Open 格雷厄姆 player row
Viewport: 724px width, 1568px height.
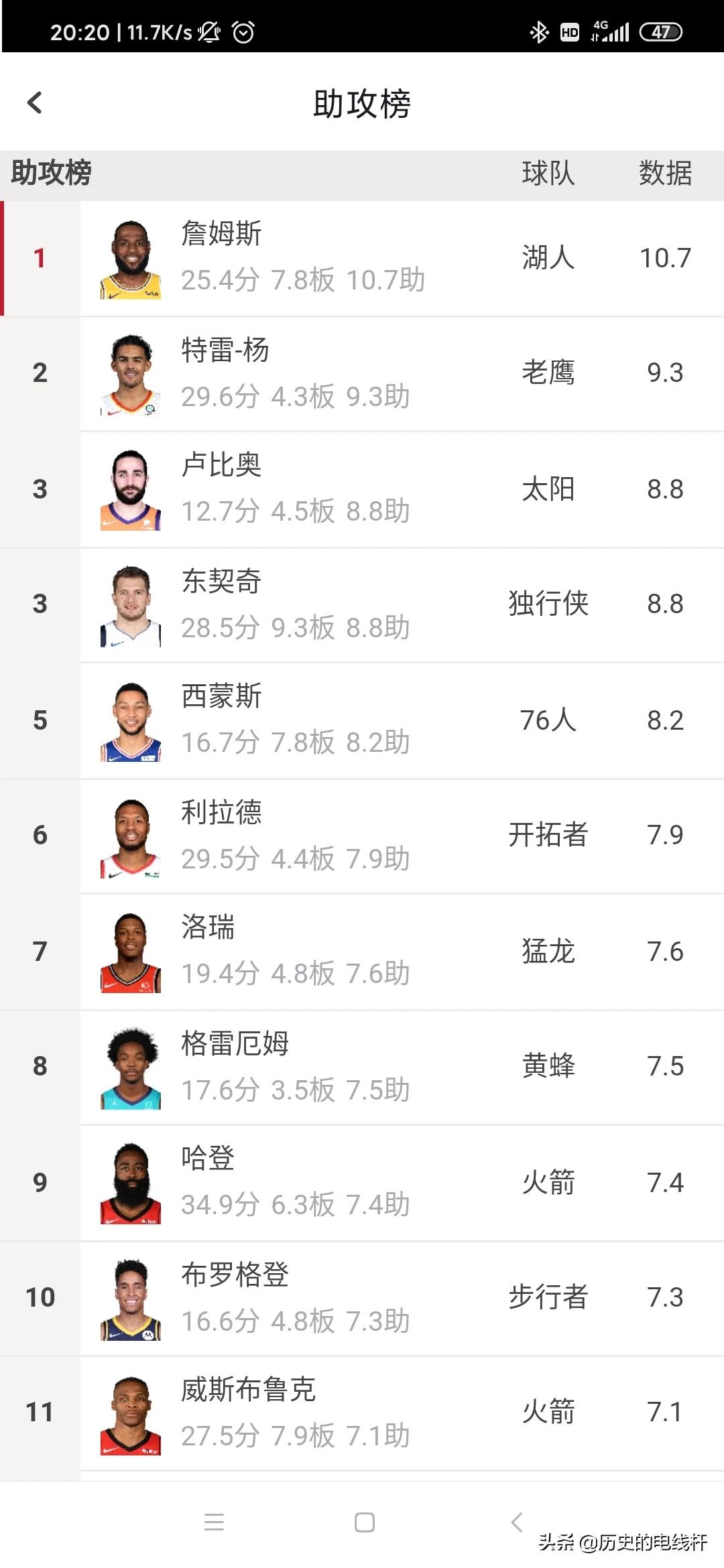[x=362, y=1067]
